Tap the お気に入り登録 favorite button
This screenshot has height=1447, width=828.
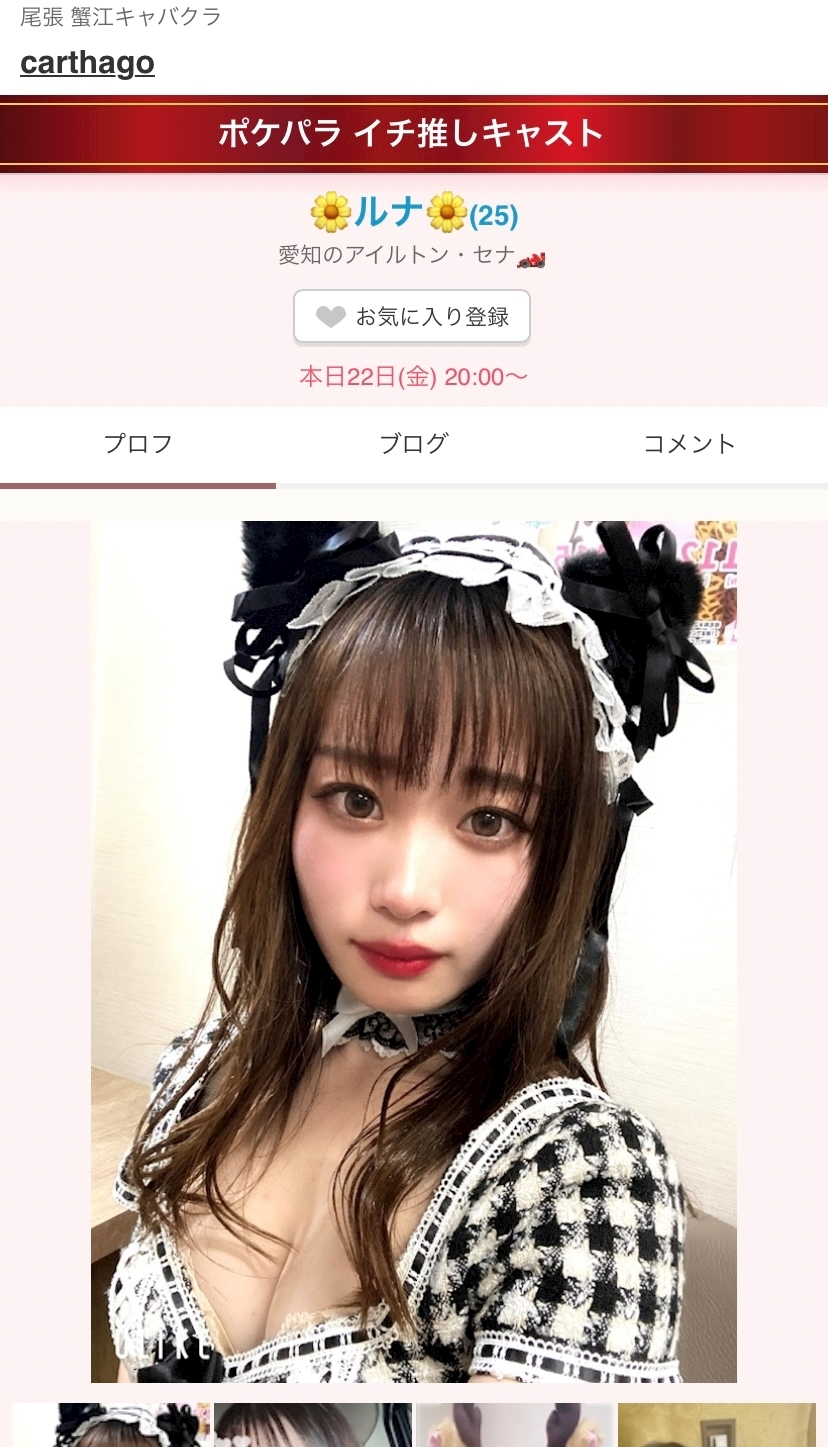411,317
